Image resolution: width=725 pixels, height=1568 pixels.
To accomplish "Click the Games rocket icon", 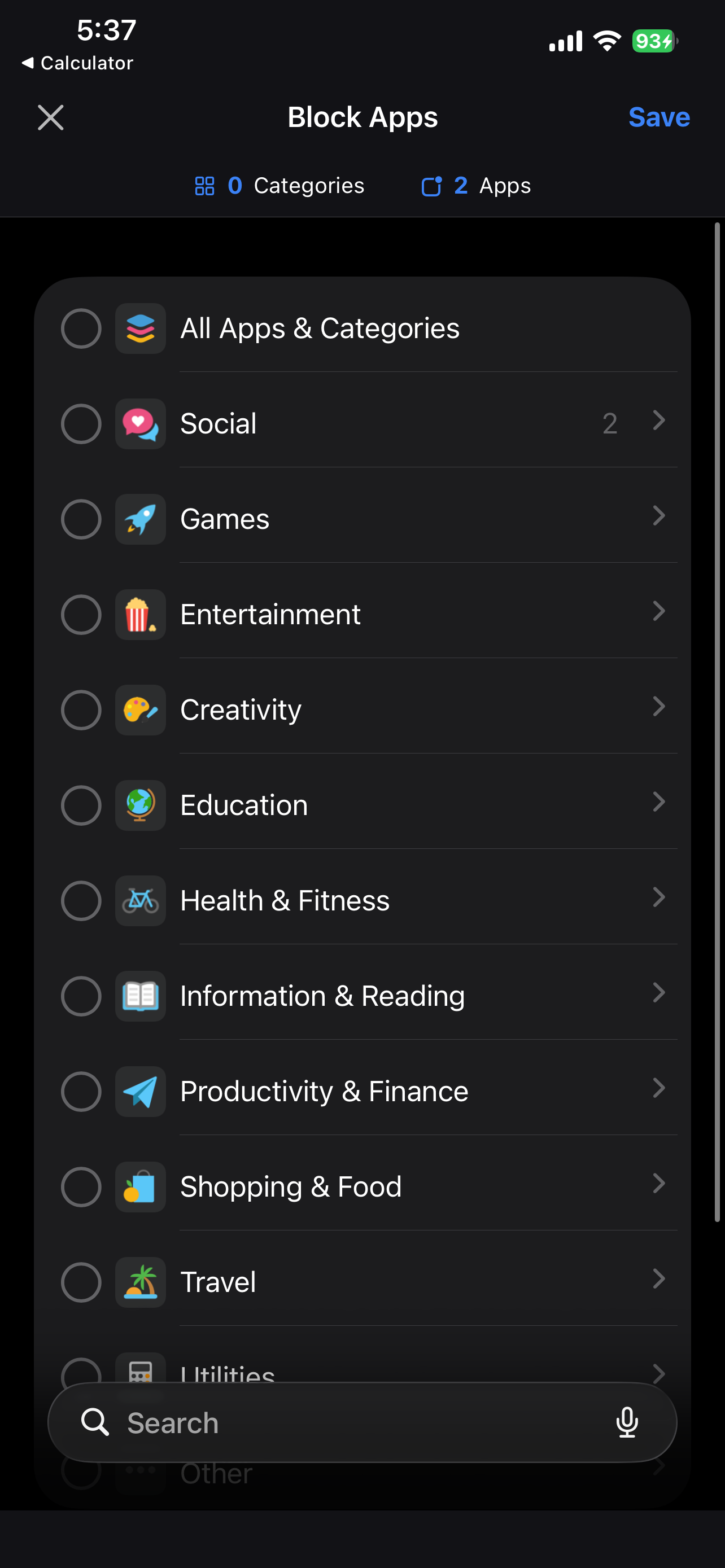I will click(x=140, y=519).
